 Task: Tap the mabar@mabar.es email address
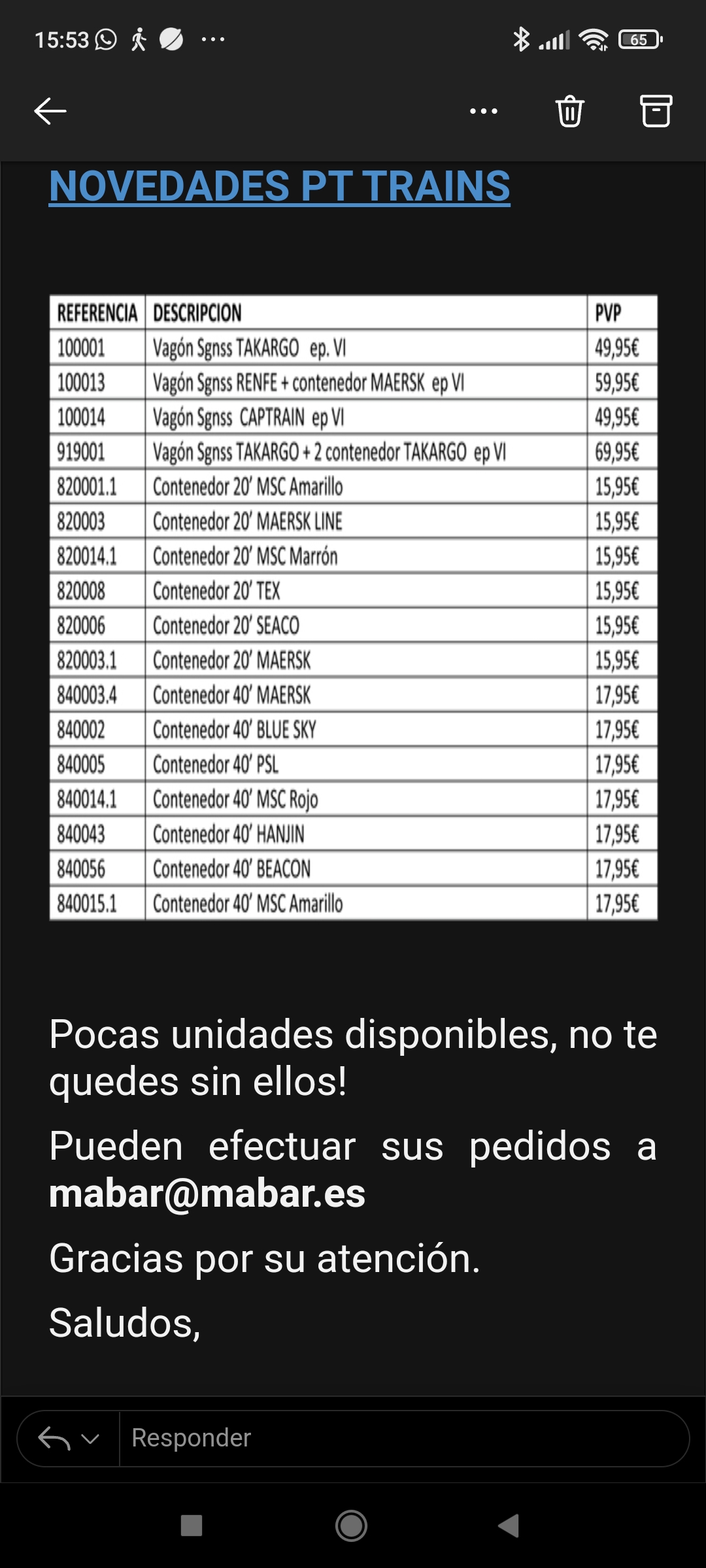click(x=207, y=1194)
